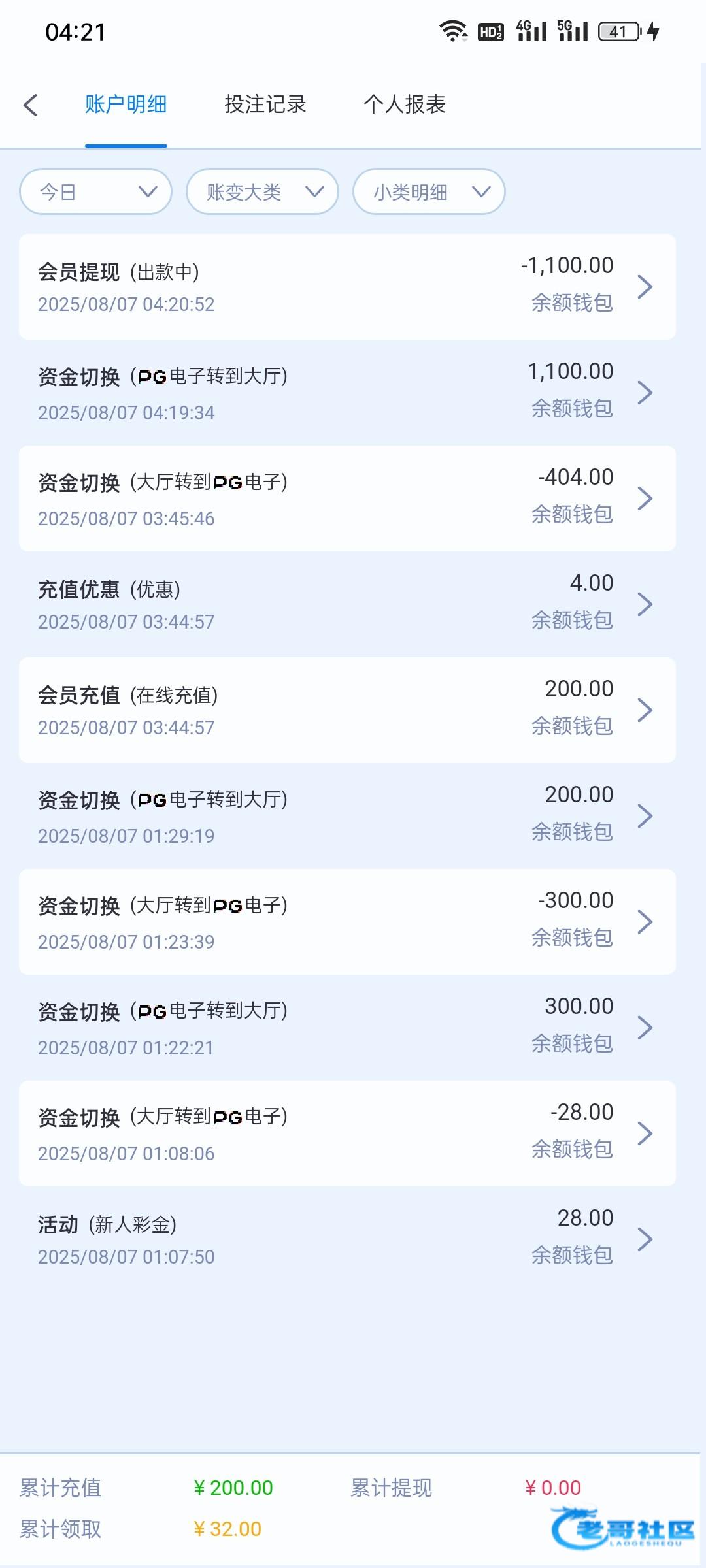This screenshot has width=706, height=1568.
Task: Expand the 小类明细 filter dropdown
Action: 429,191
